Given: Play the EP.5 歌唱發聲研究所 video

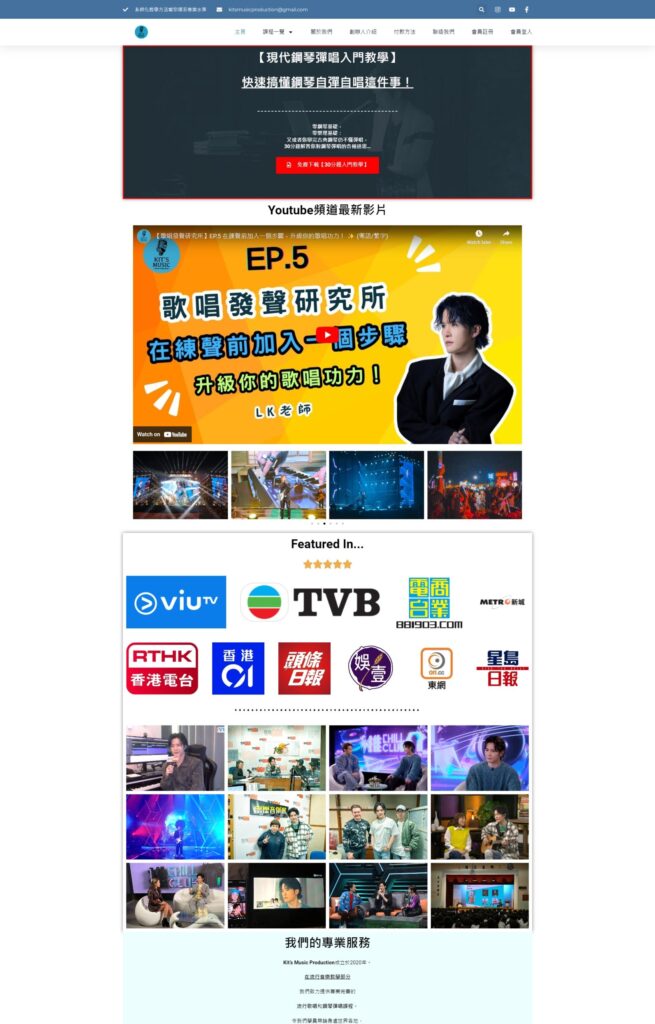Looking at the screenshot, I should coord(327,335).
